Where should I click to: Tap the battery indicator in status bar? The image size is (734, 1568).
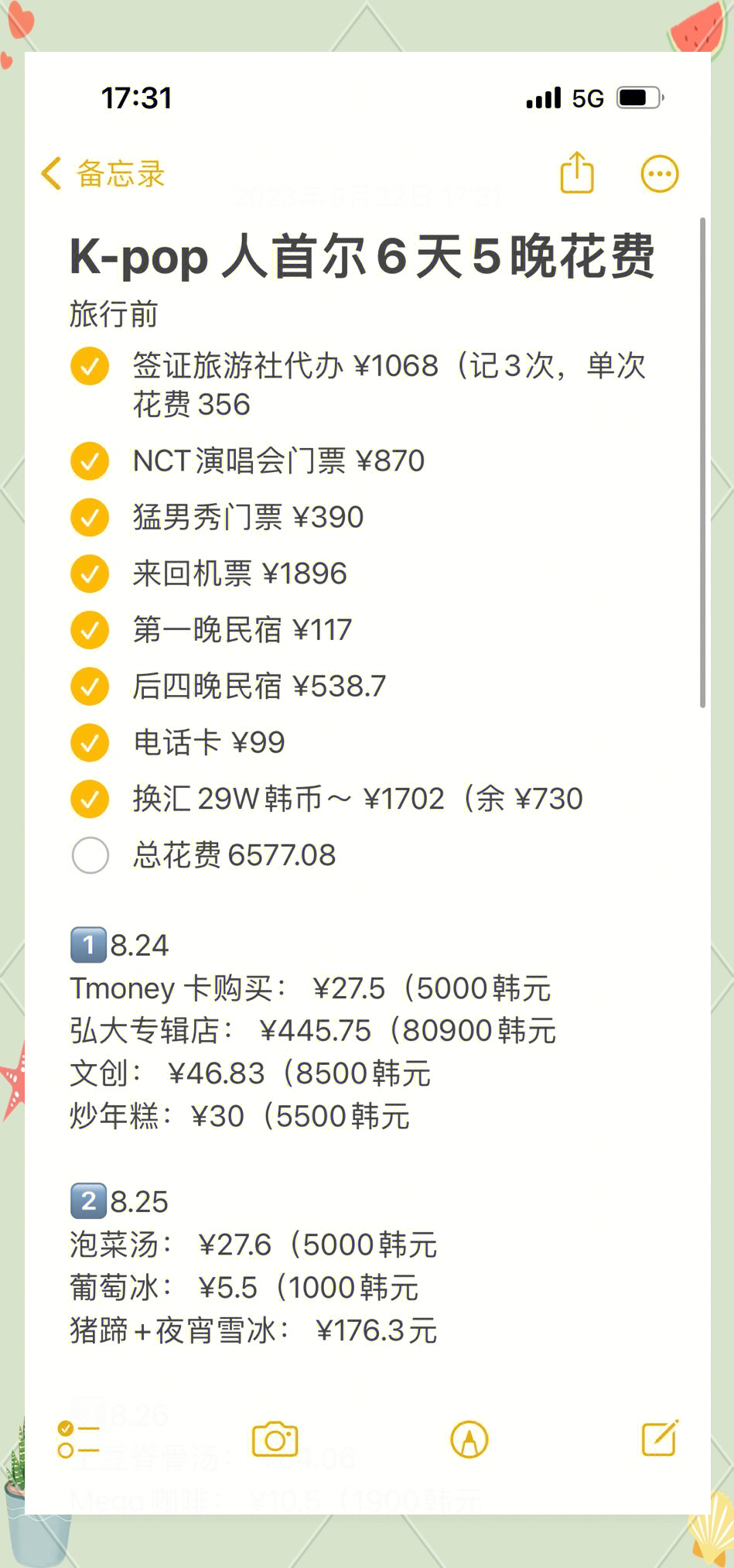pyautogui.click(x=634, y=98)
